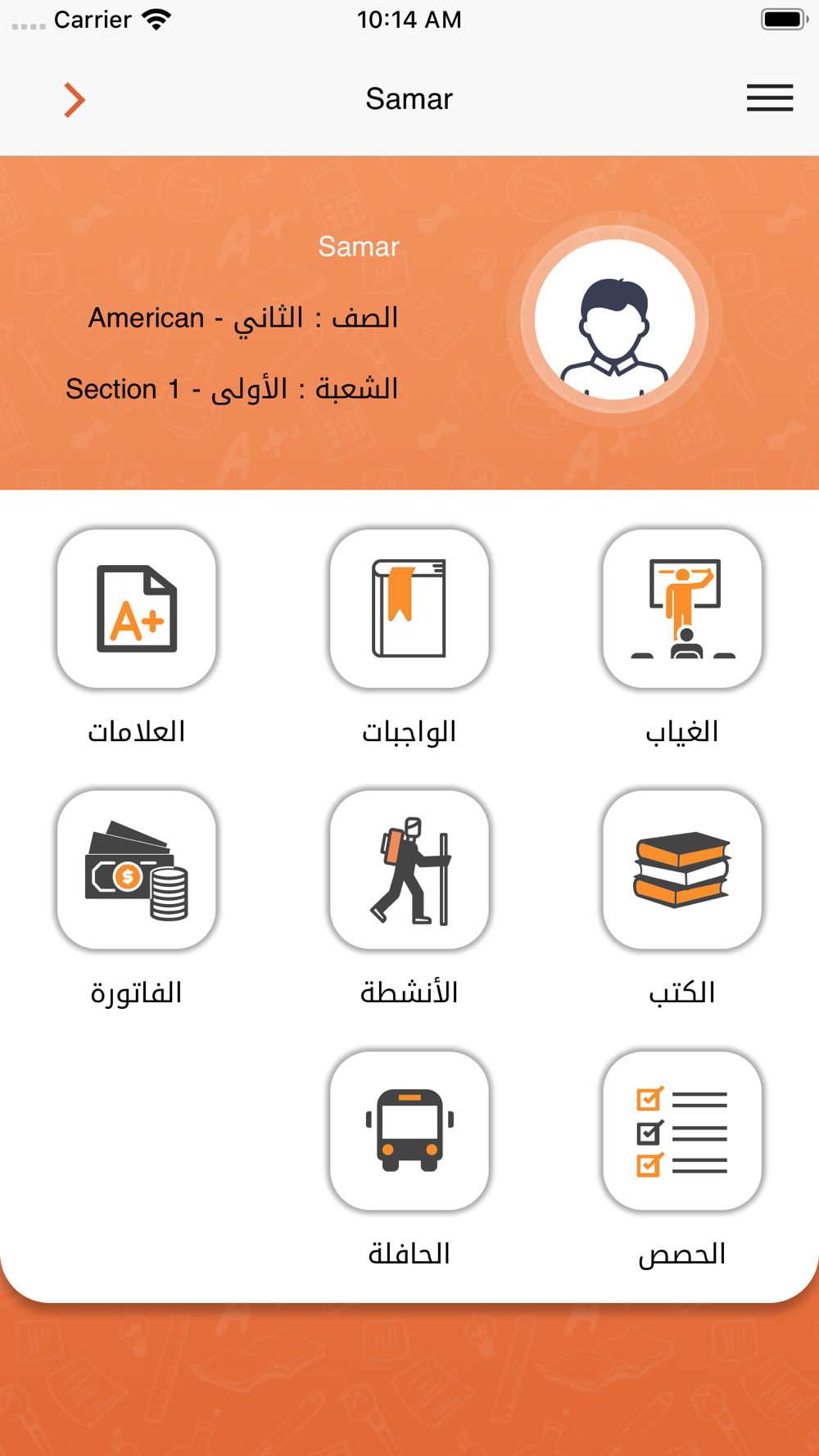This screenshot has width=819, height=1456.
Task: Tap the orange back chevron
Action: coord(75,100)
